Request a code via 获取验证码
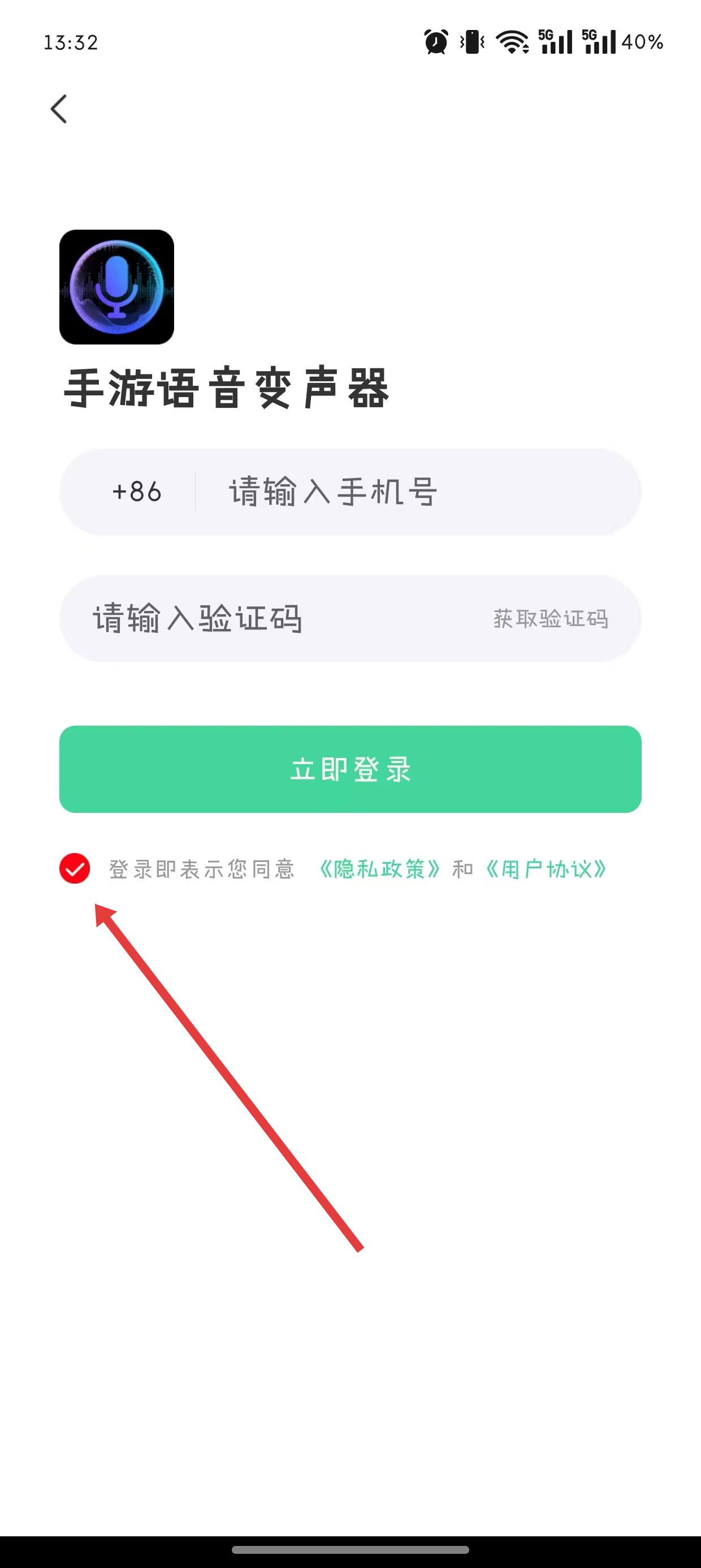The width and height of the screenshot is (701, 1568). [550, 618]
